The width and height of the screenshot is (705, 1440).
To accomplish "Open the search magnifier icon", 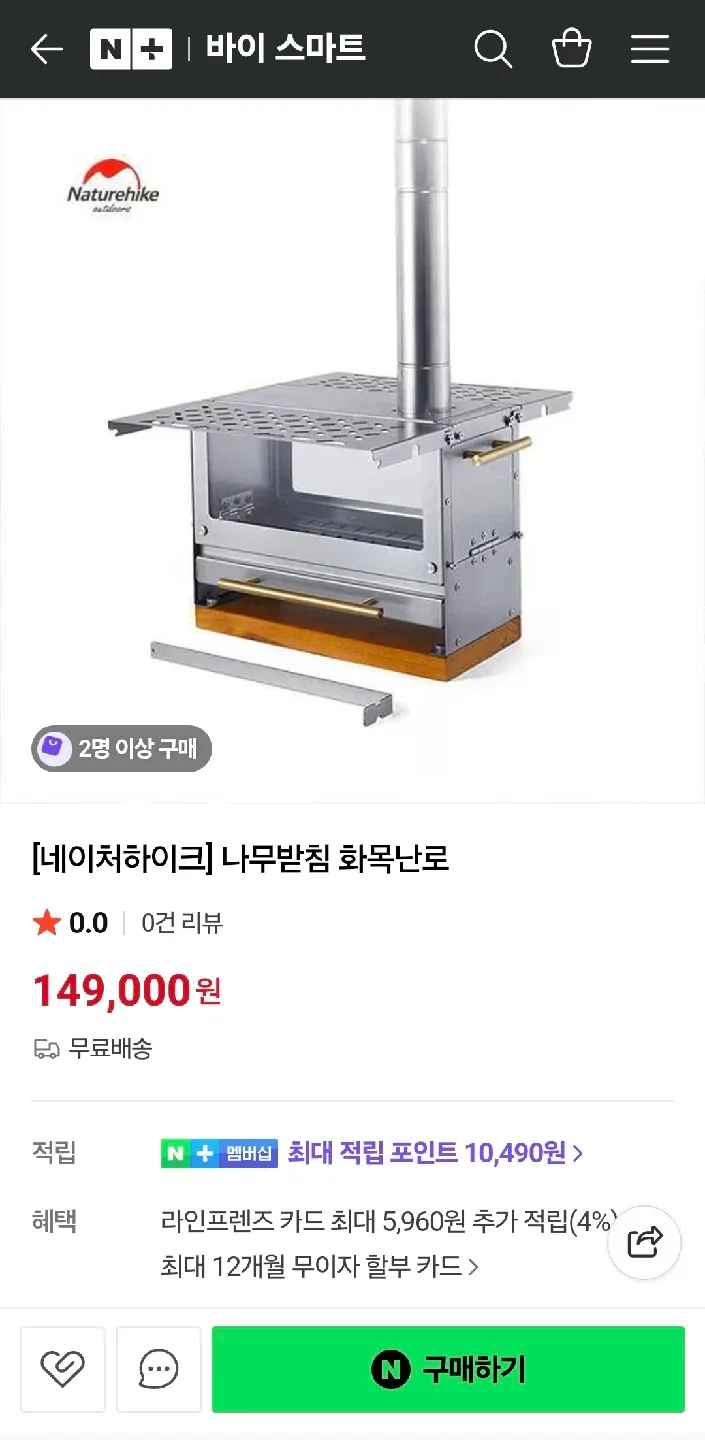I will (x=492, y=49).
